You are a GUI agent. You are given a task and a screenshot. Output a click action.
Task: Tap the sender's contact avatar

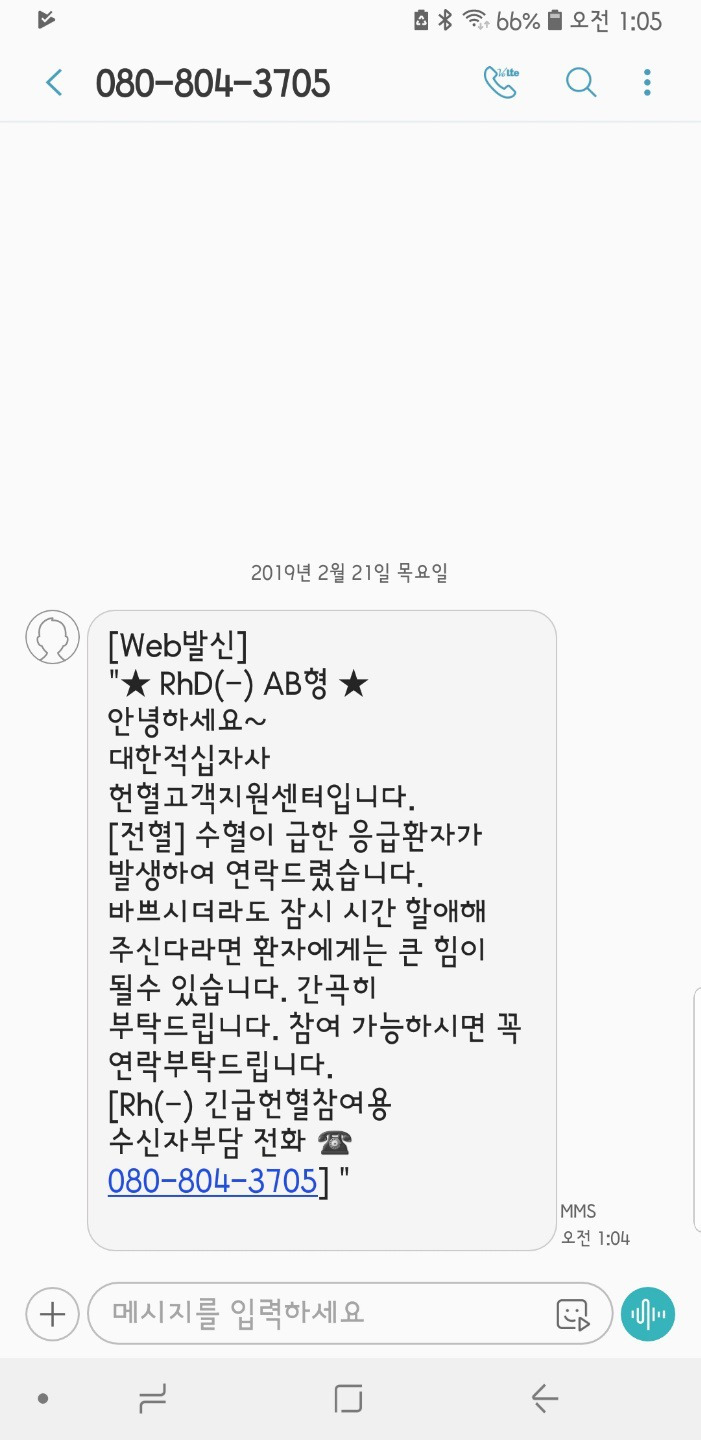pos(52,637)
